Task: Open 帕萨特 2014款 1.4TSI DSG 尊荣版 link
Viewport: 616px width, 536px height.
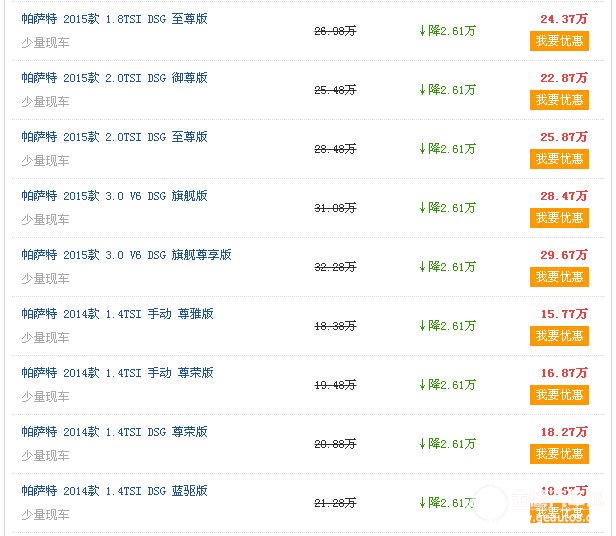Action: (x=115, y=432)
